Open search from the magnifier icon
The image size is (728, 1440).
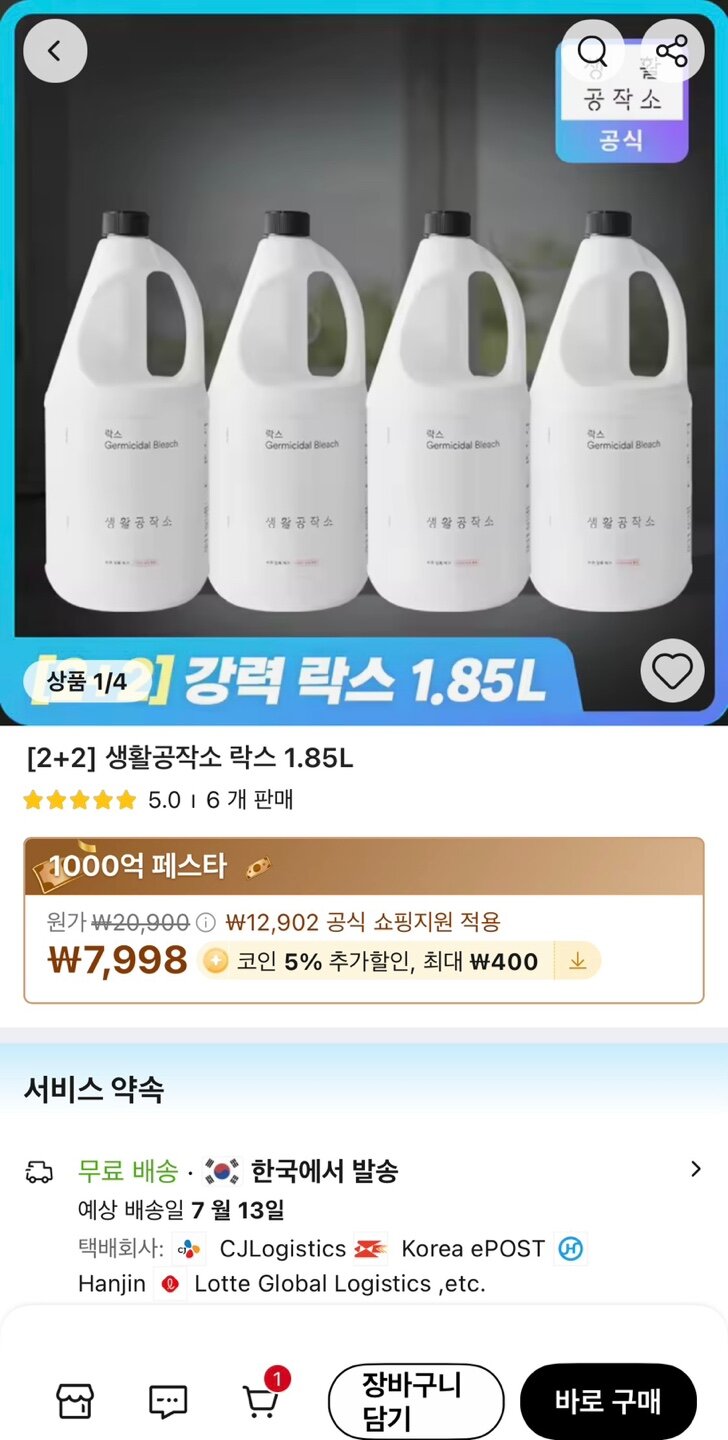coord(593,51)
